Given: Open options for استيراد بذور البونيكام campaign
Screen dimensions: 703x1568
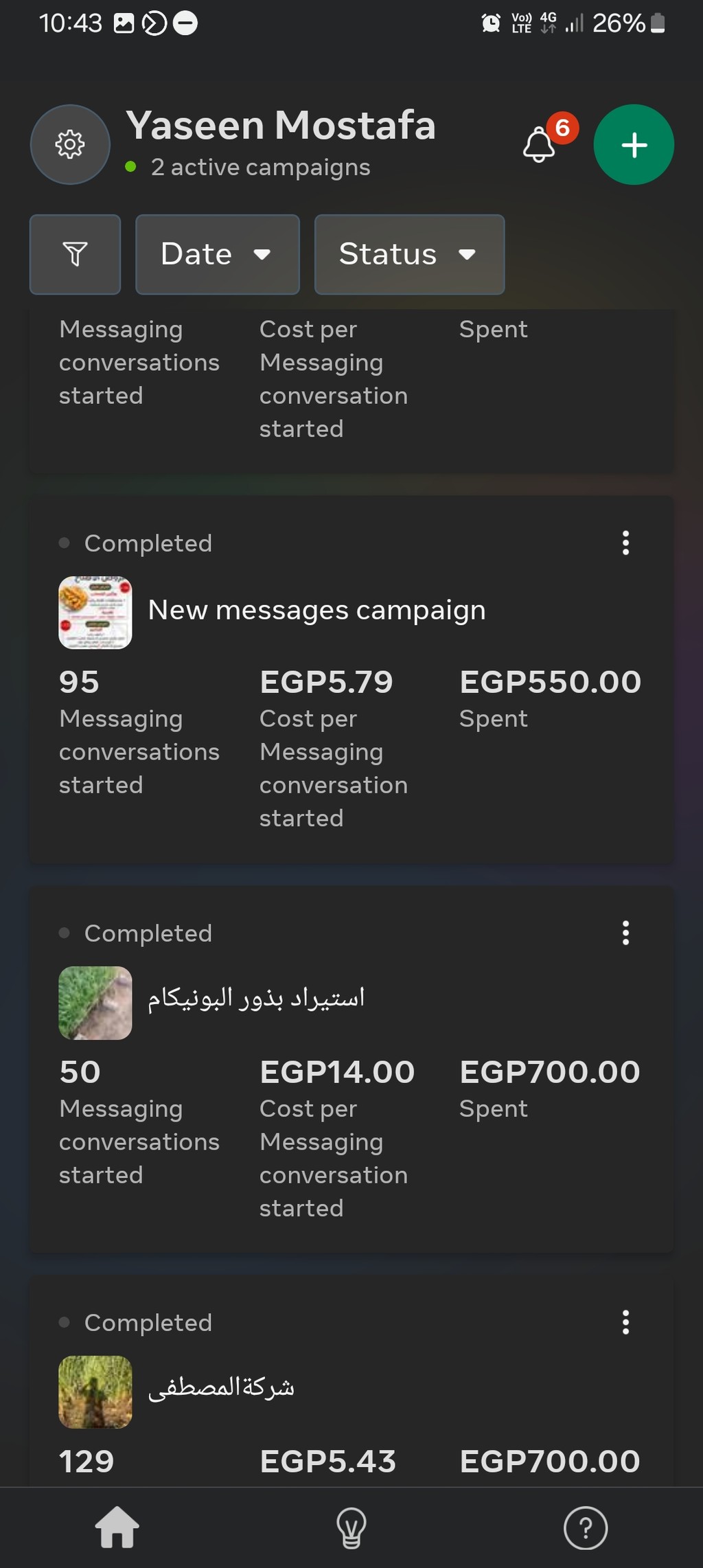Looking at the screenshot, I should click(625, 933).
